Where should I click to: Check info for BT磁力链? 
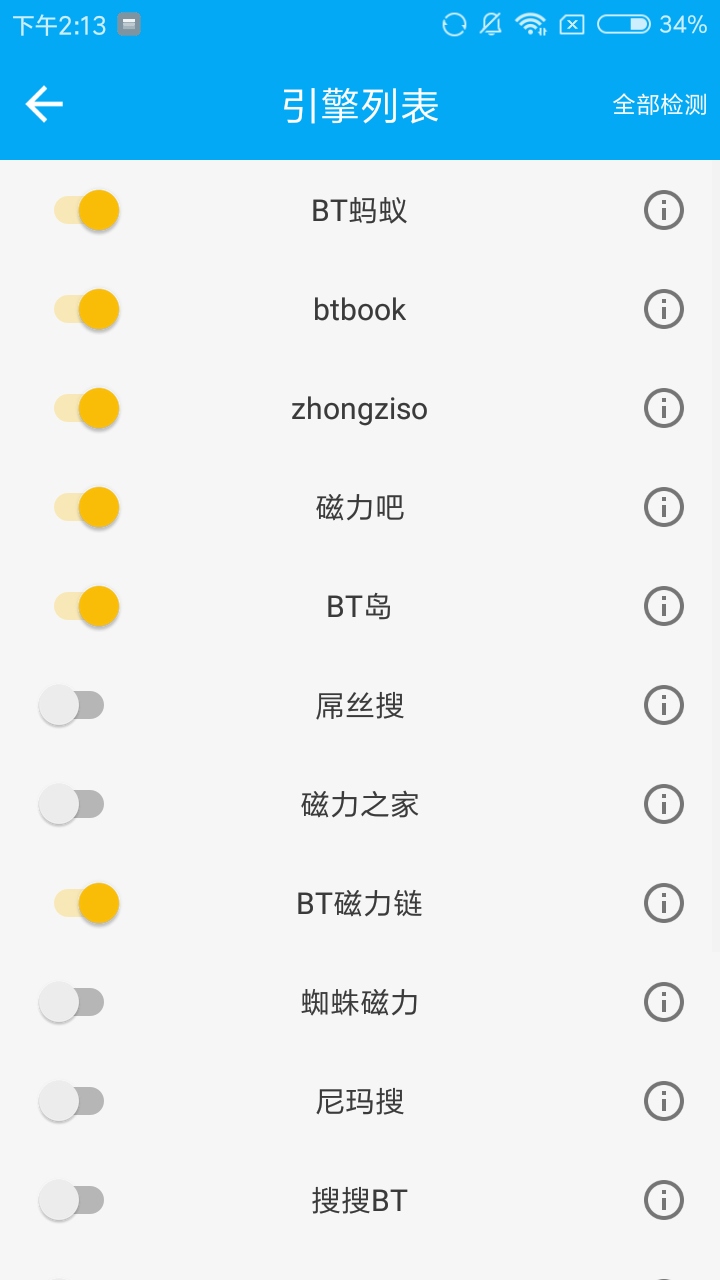point(664,904)
